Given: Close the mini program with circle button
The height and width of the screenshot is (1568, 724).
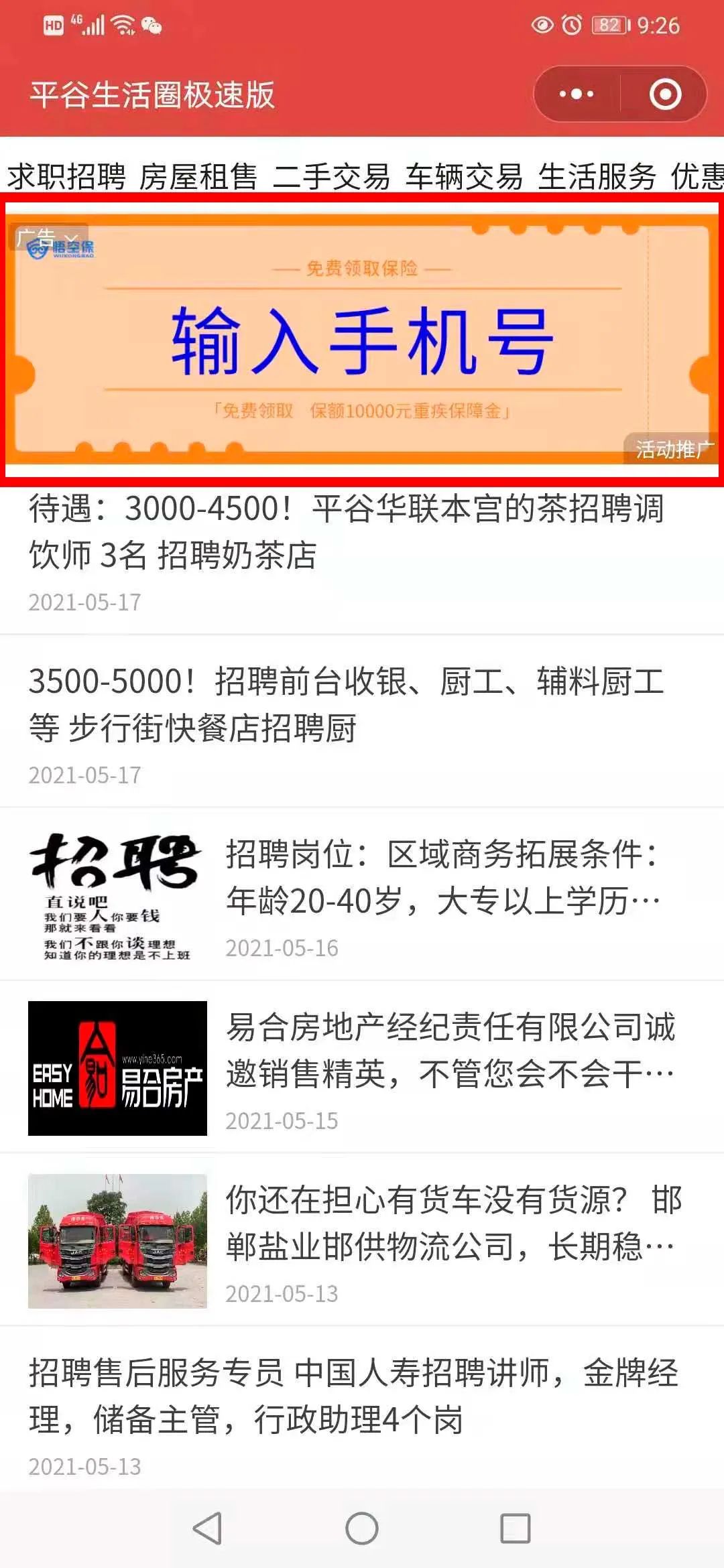Looking at the screenshot, I should coord(665,94).
